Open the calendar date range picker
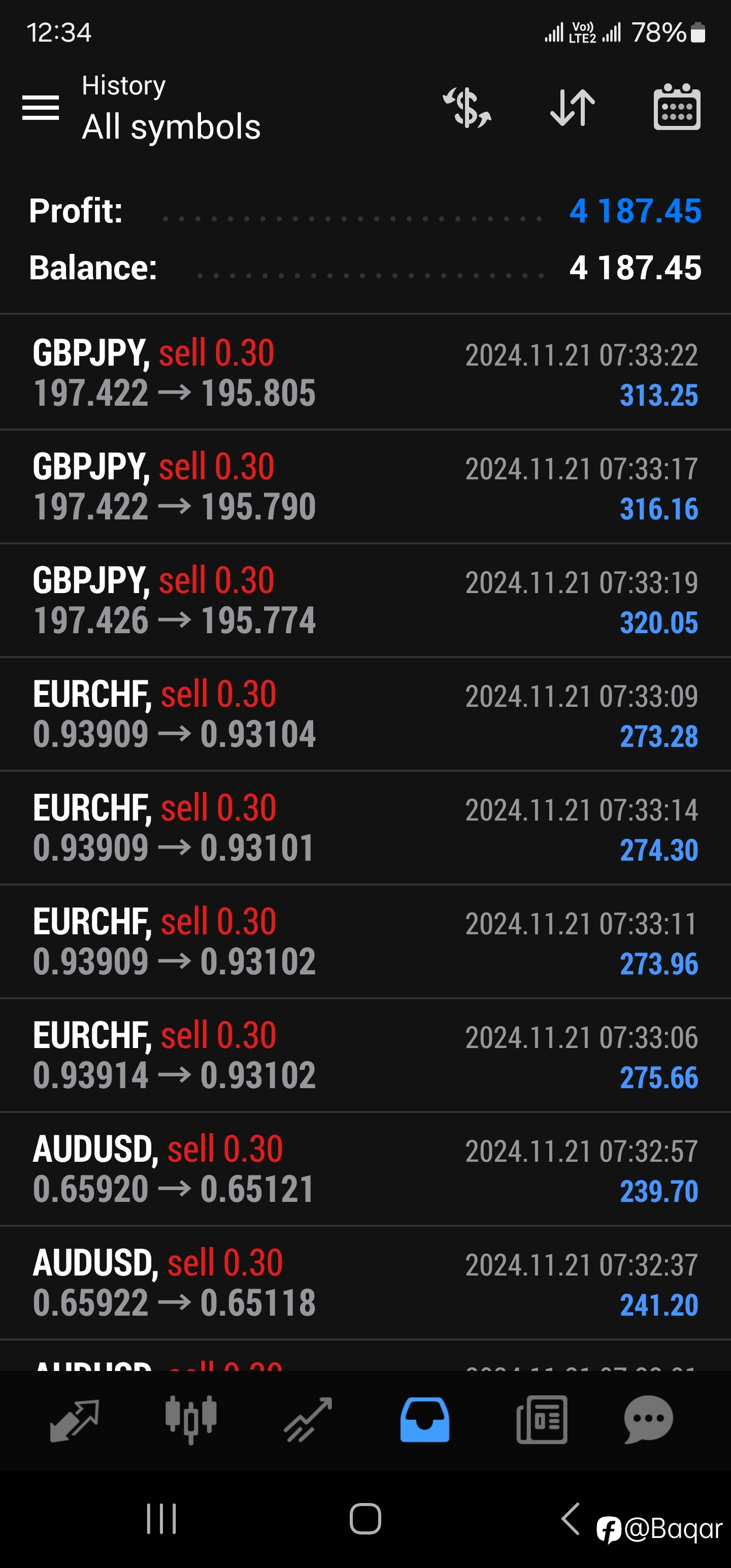Viewport: 731px width, 1568px height. click(x=677, y=107)
